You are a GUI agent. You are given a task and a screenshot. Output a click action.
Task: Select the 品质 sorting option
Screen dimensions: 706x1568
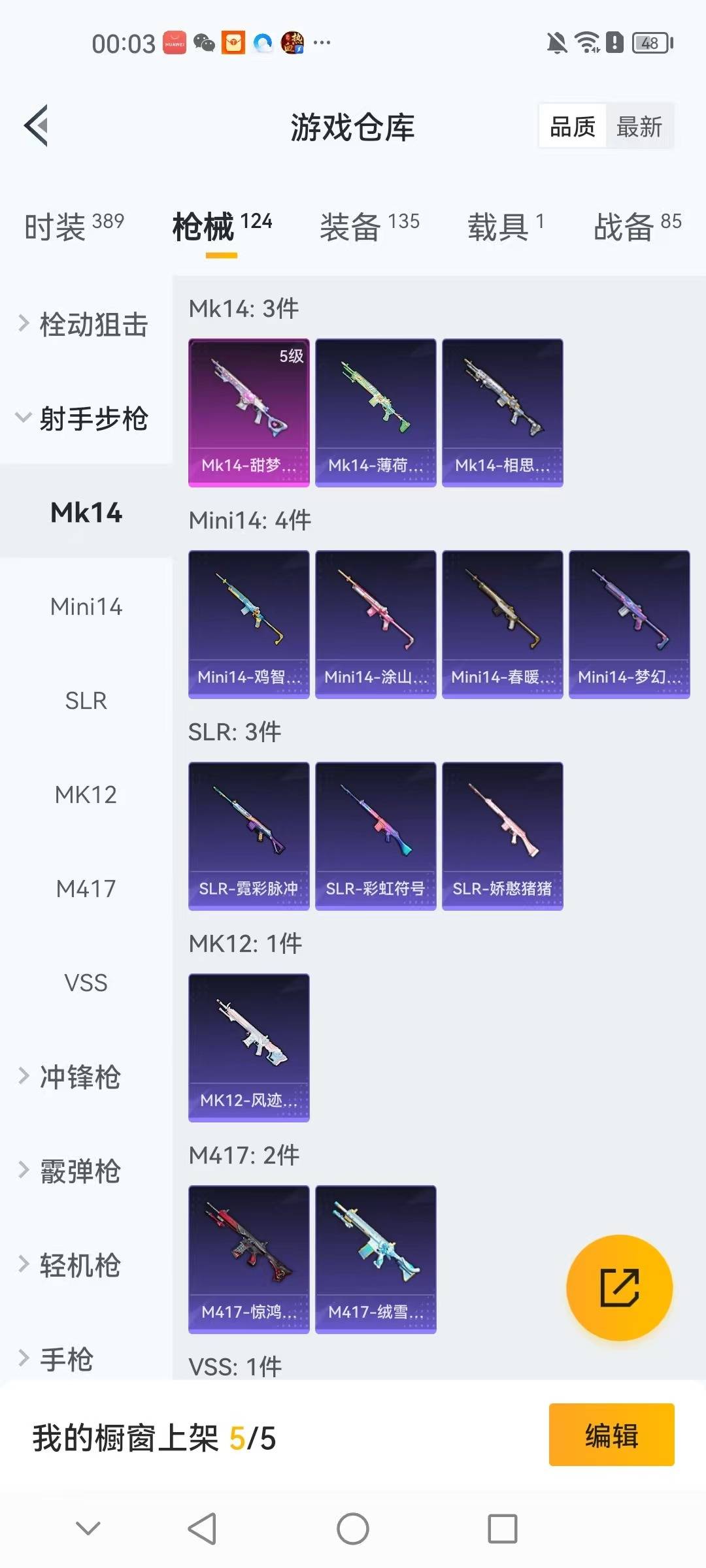pos(571,126)
